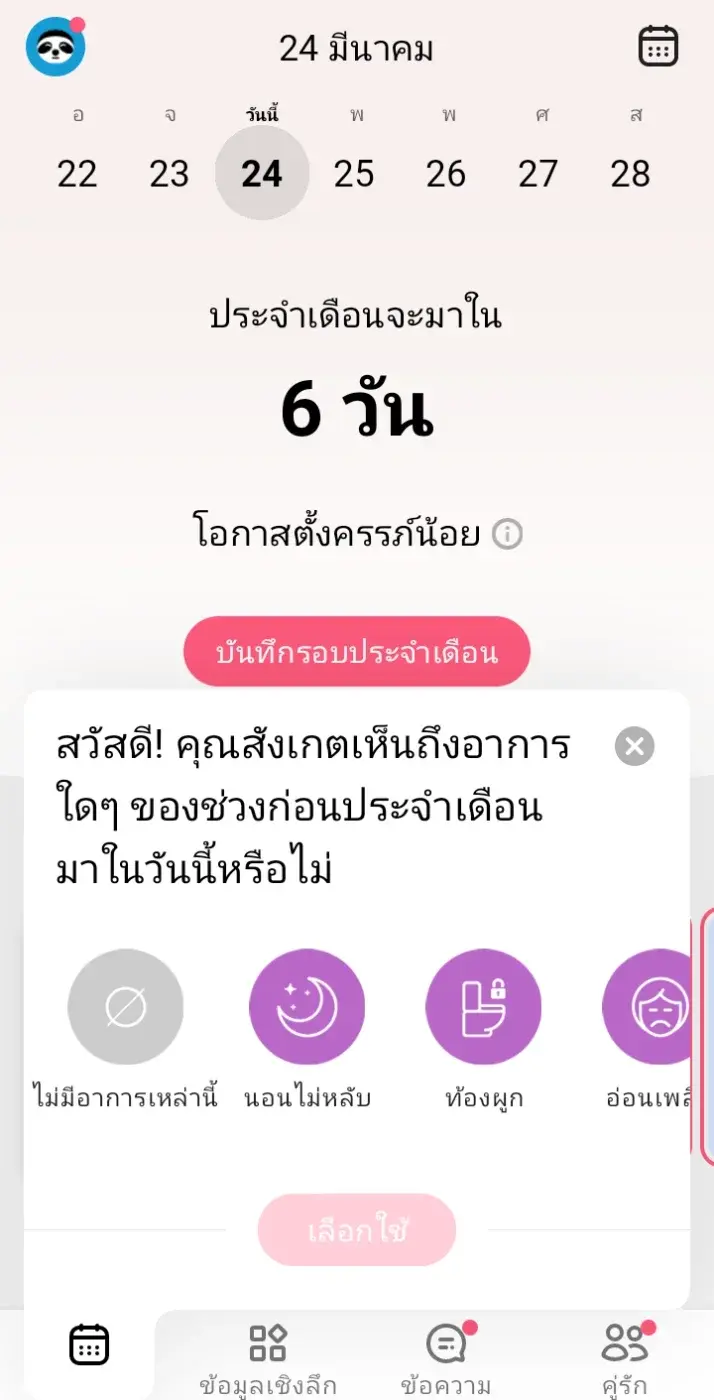Select date 28 in the week strip

pyautogui.click(x=630, y=174)
